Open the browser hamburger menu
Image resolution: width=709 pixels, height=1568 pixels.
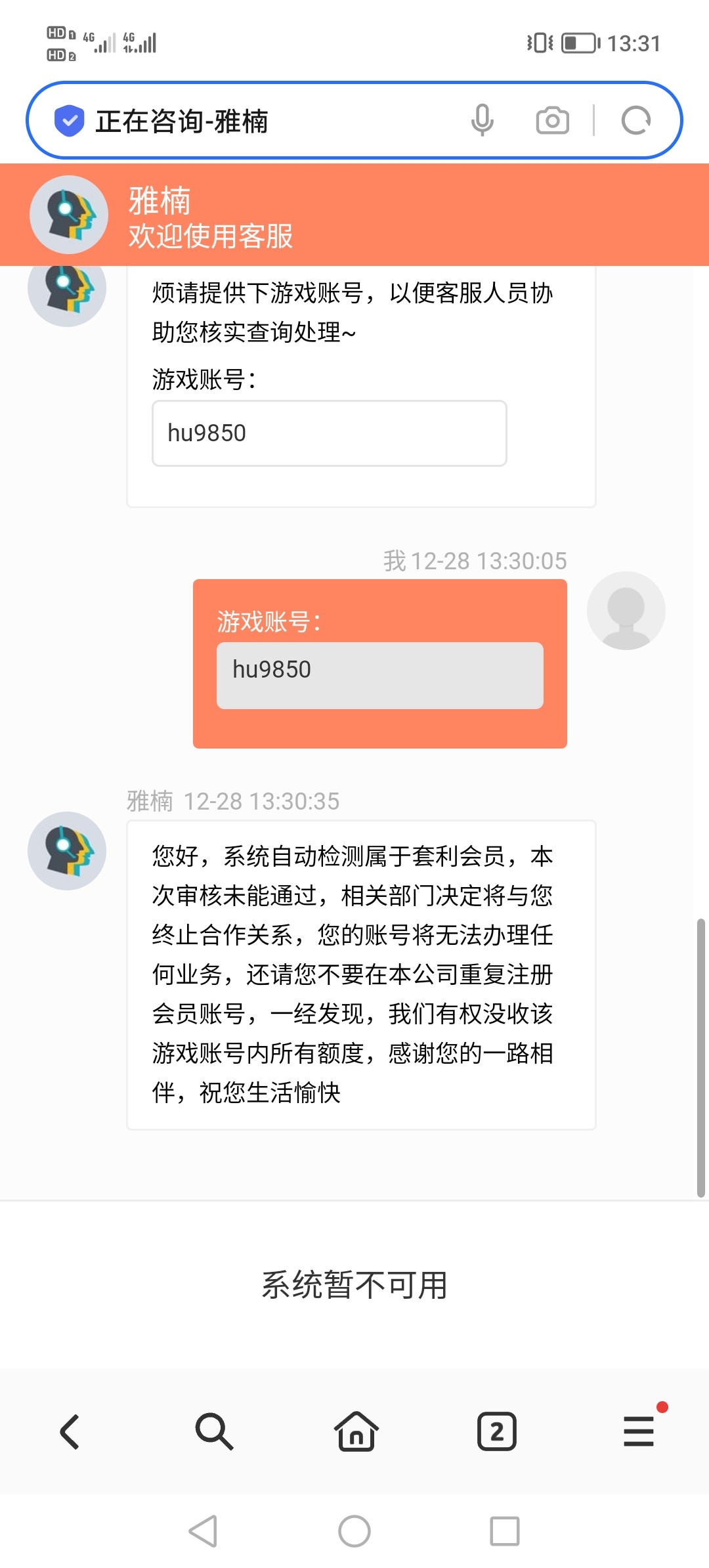point(639,1431)
